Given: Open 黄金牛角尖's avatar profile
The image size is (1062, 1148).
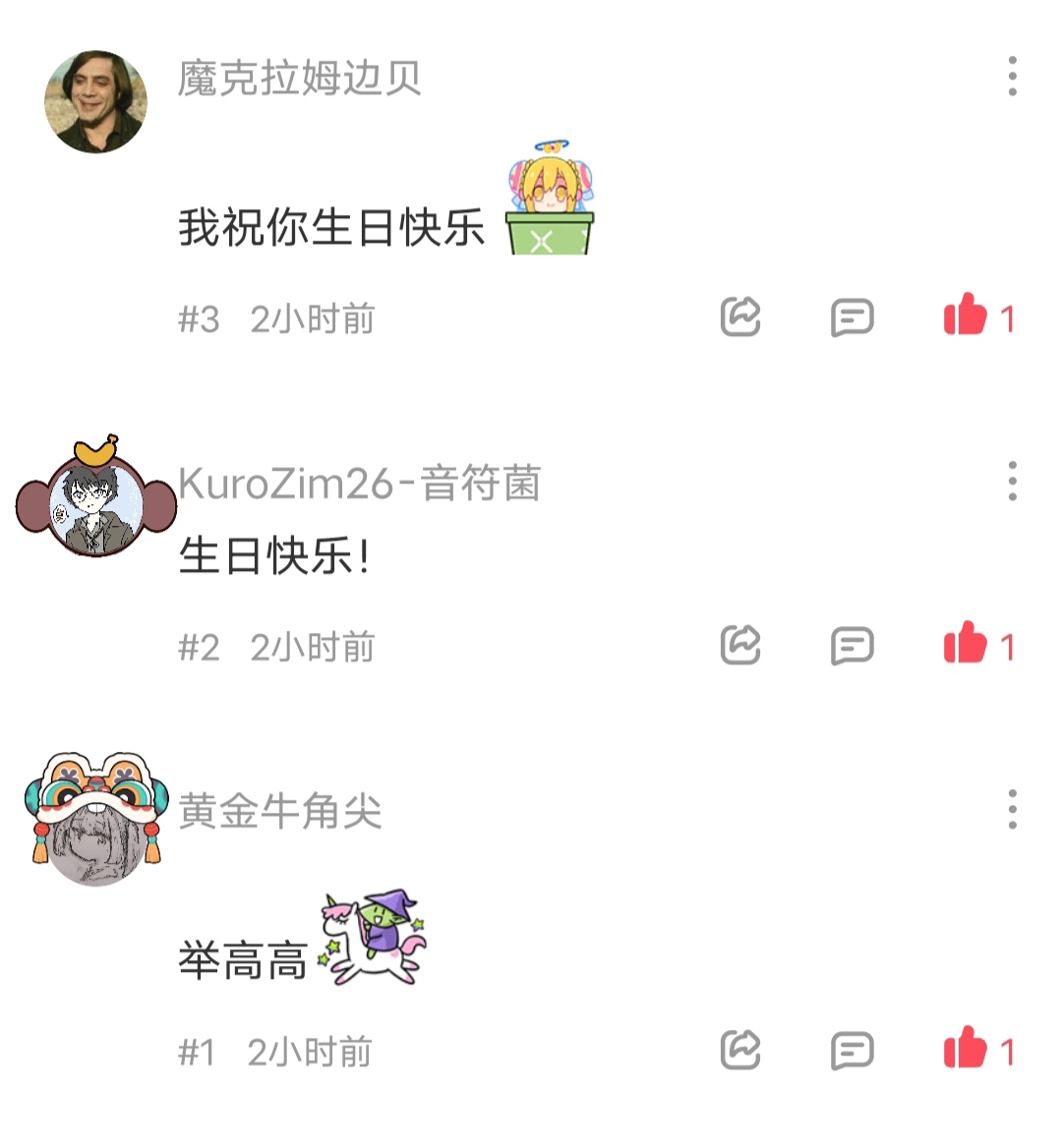Looking at the screenshot, I should (96, 831).
